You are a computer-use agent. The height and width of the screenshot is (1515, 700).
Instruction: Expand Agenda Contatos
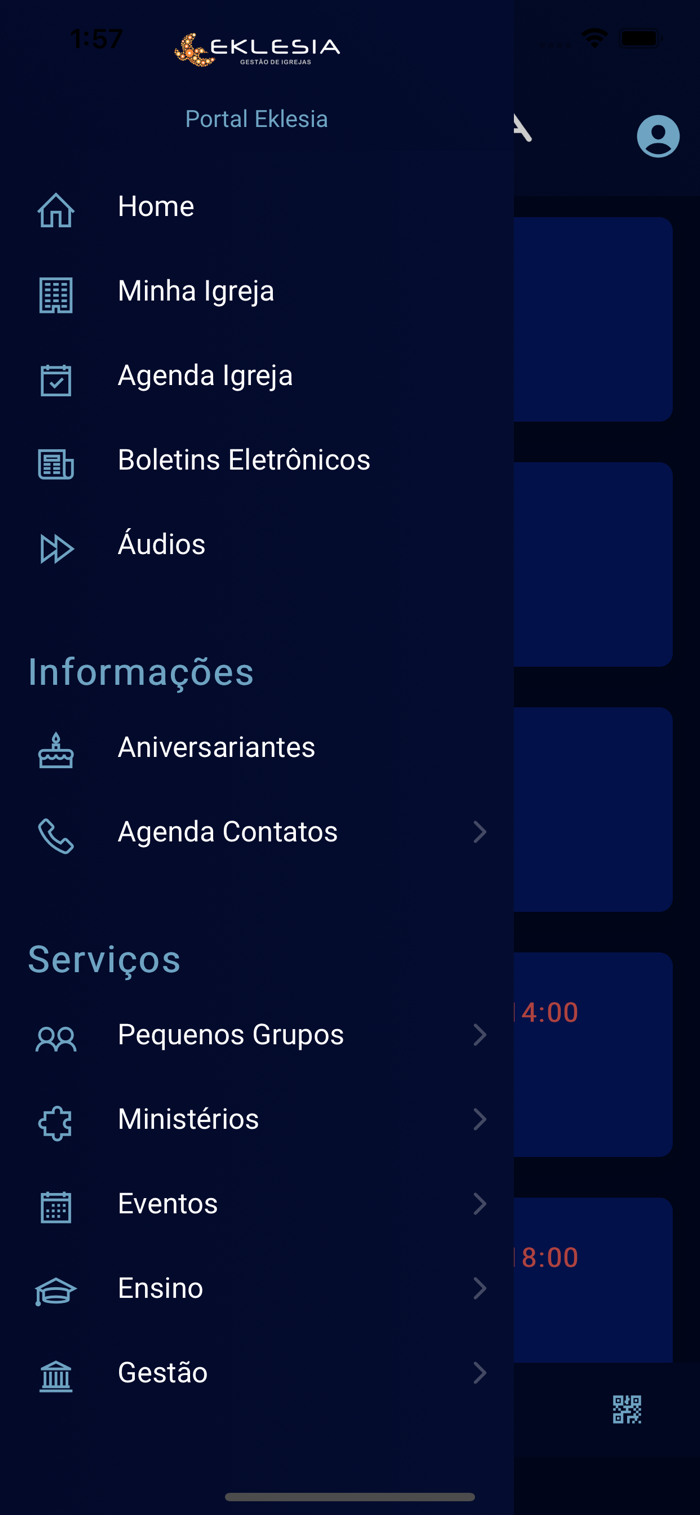[x=257, y=832]
